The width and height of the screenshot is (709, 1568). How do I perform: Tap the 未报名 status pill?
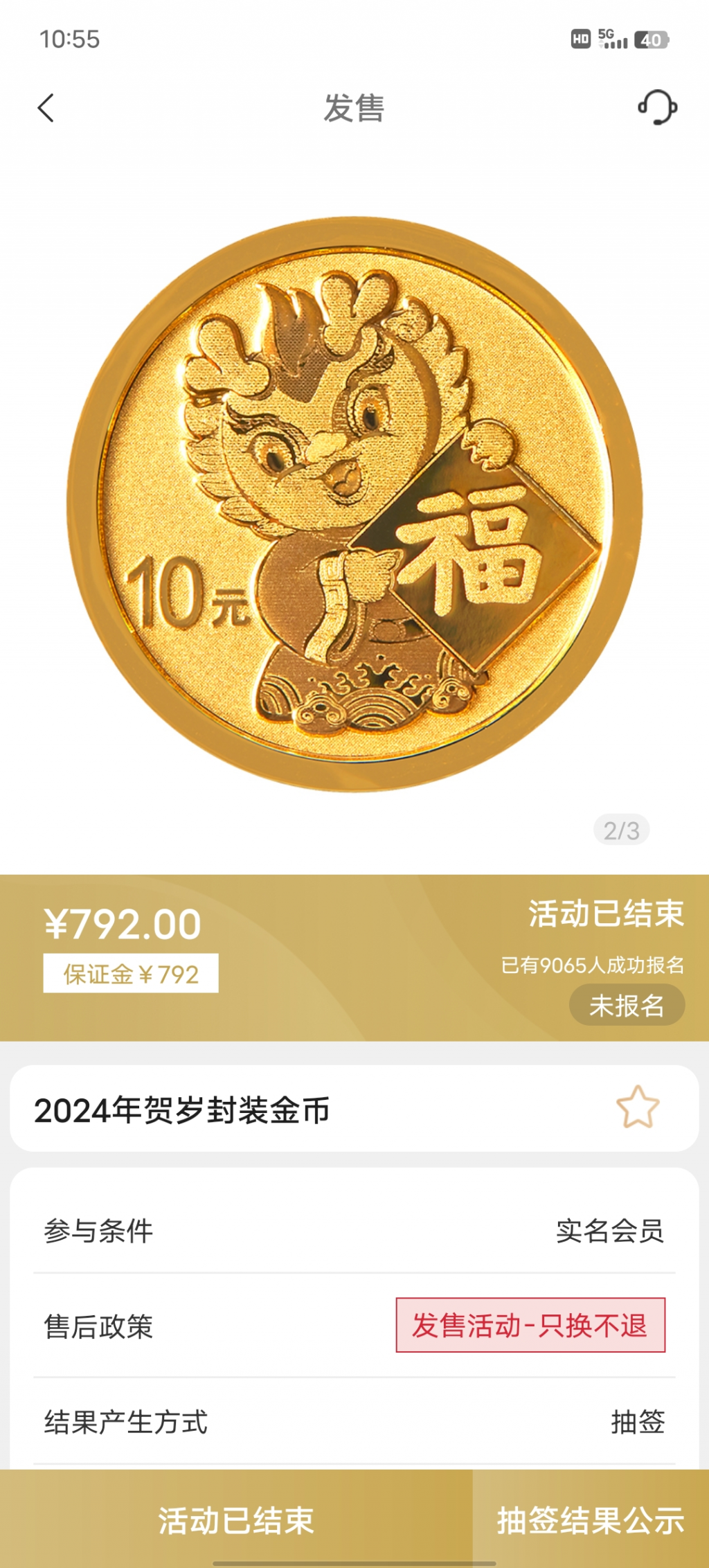pos(627,1005)
